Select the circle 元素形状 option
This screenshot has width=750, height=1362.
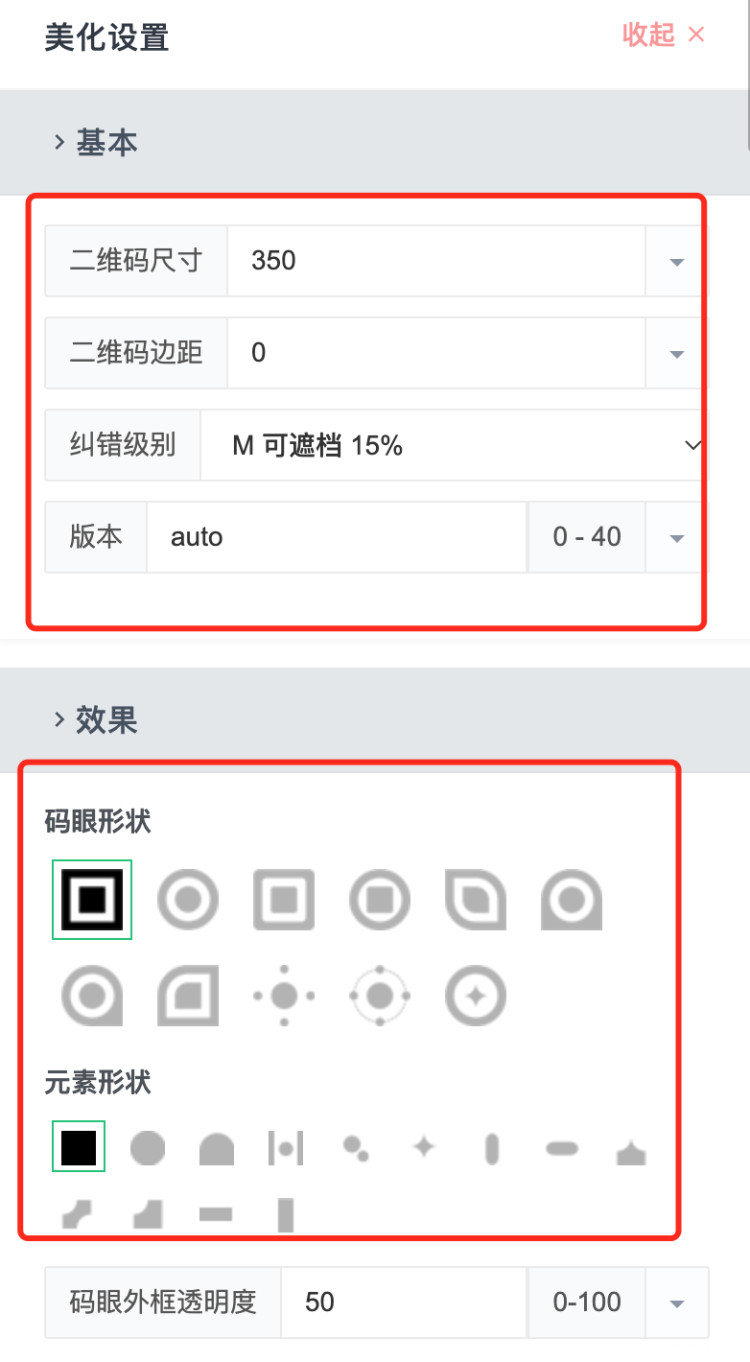147,1149
